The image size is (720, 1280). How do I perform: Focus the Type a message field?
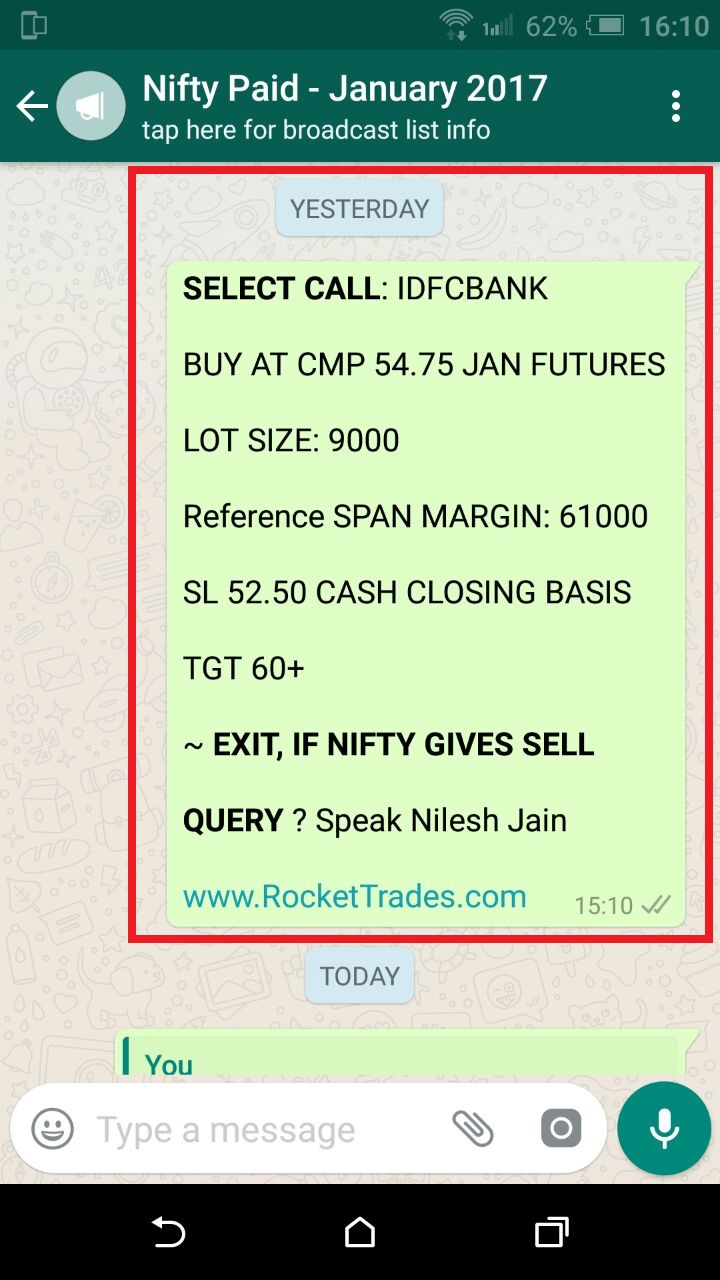pyautogui.click(x=260, y=1130)
